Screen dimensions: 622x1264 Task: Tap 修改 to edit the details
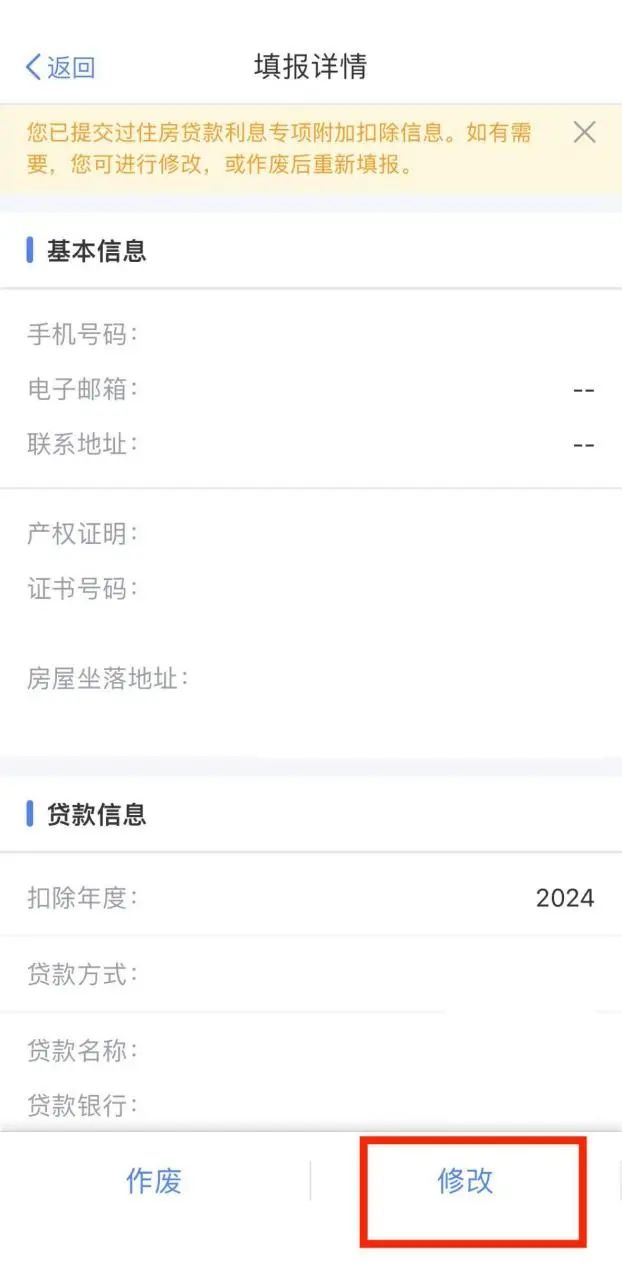pos(466,1181)
